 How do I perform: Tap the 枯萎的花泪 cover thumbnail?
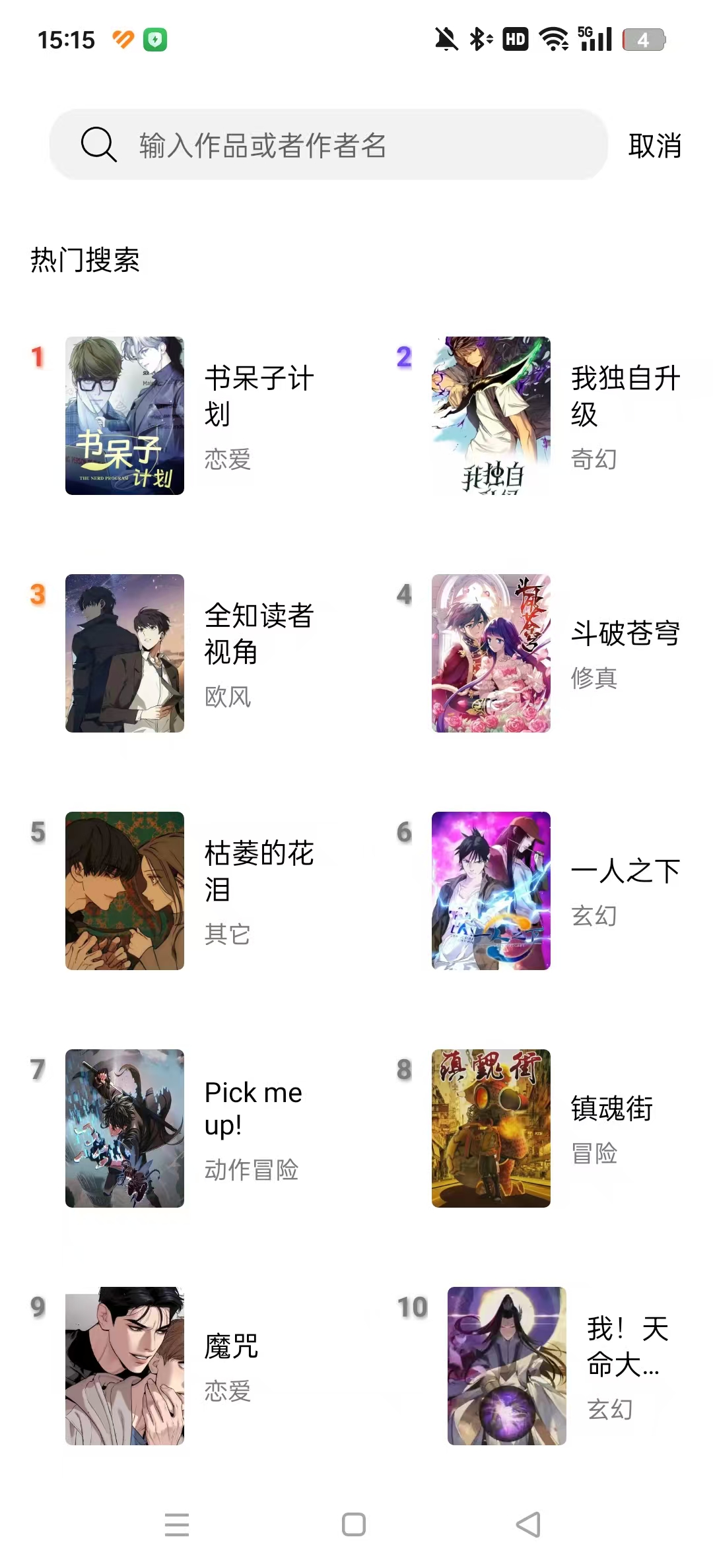(x=124, y=891)
